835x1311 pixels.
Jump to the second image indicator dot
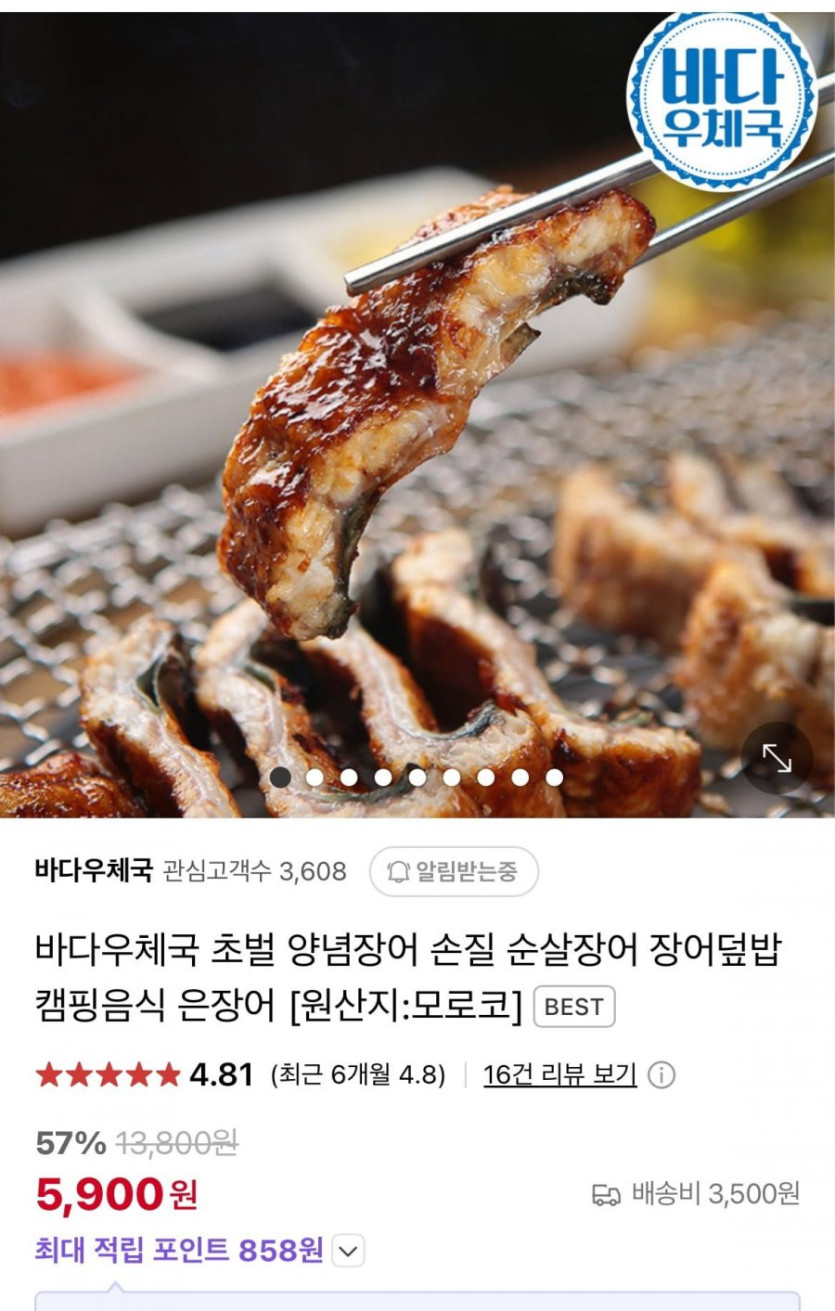coord(314,777)
